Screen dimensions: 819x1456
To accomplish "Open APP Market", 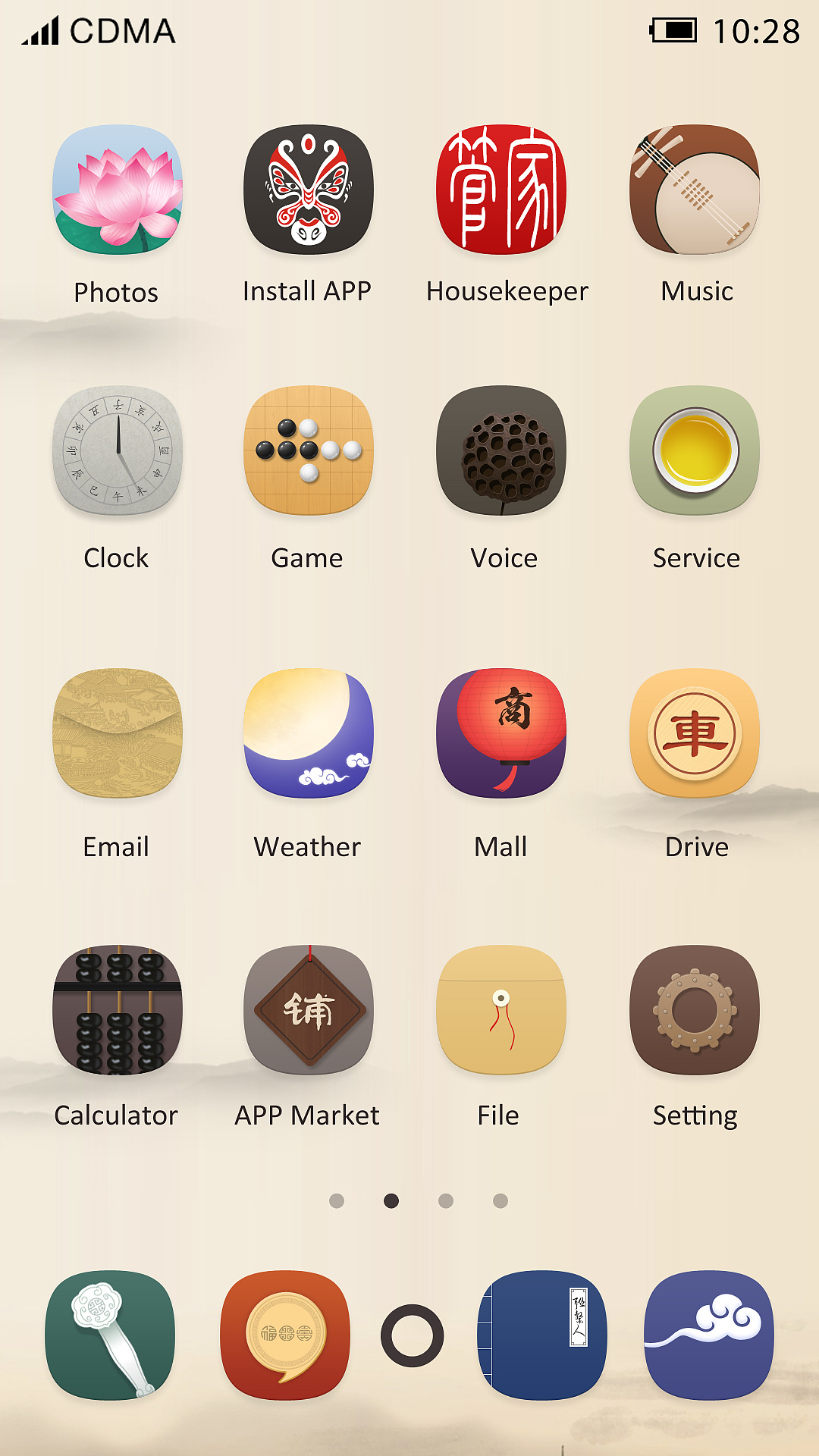I will pyautogui.click(x=309, y=1009).
